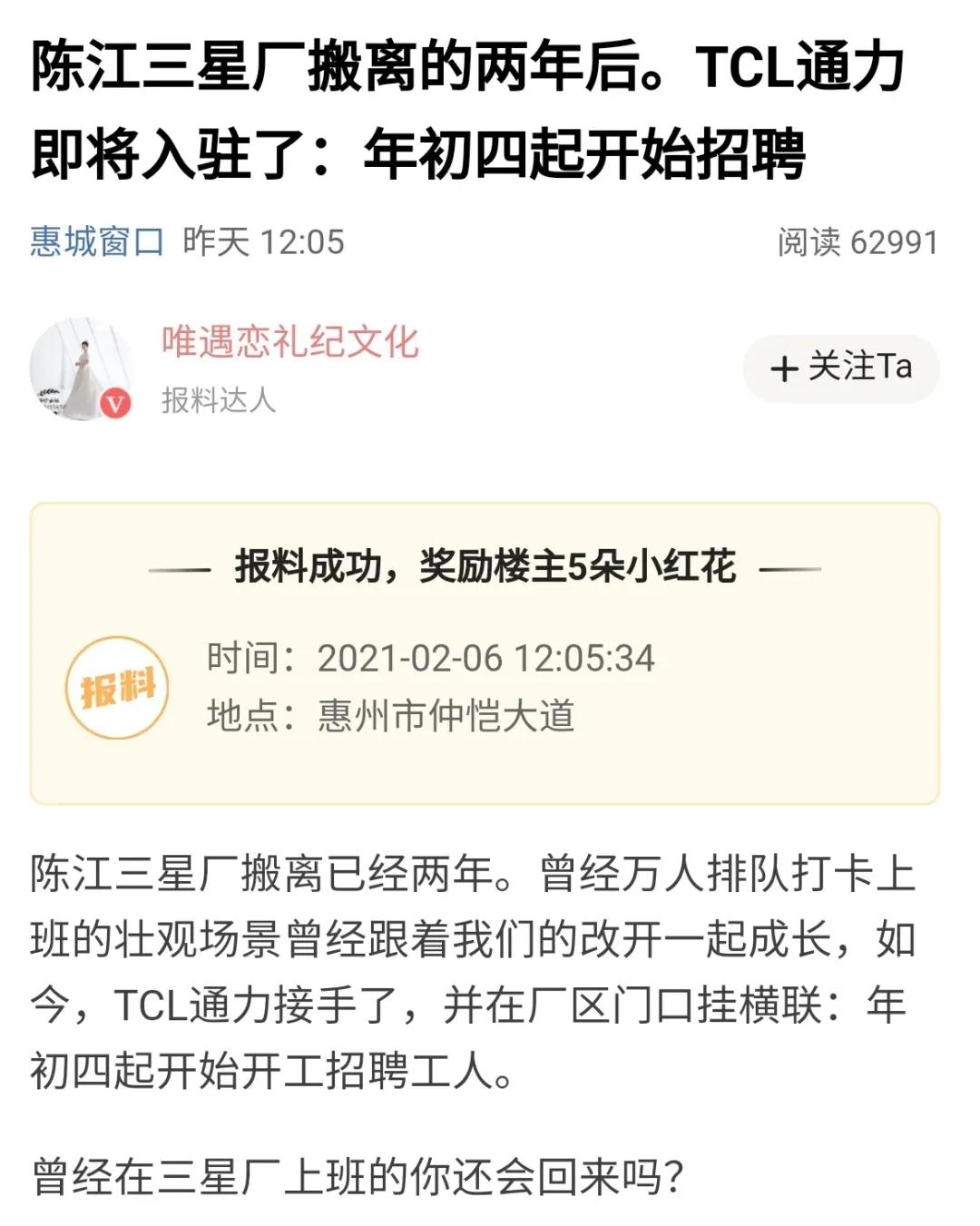Open the article title menu entry
Viewport: 980px width, 1226px height.
(x=465, y=109)
